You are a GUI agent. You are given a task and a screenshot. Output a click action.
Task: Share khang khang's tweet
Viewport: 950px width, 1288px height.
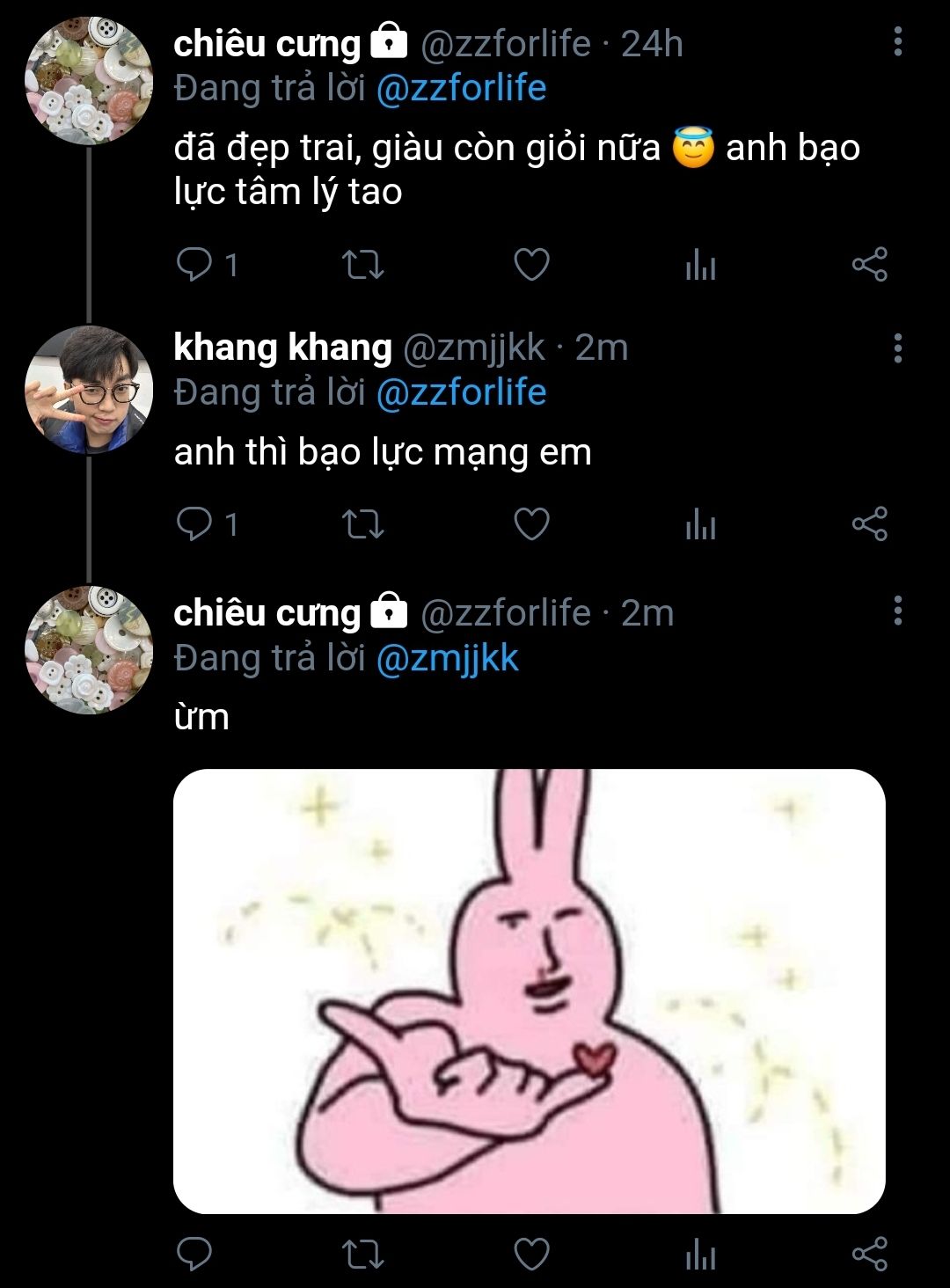pos(870,524)
